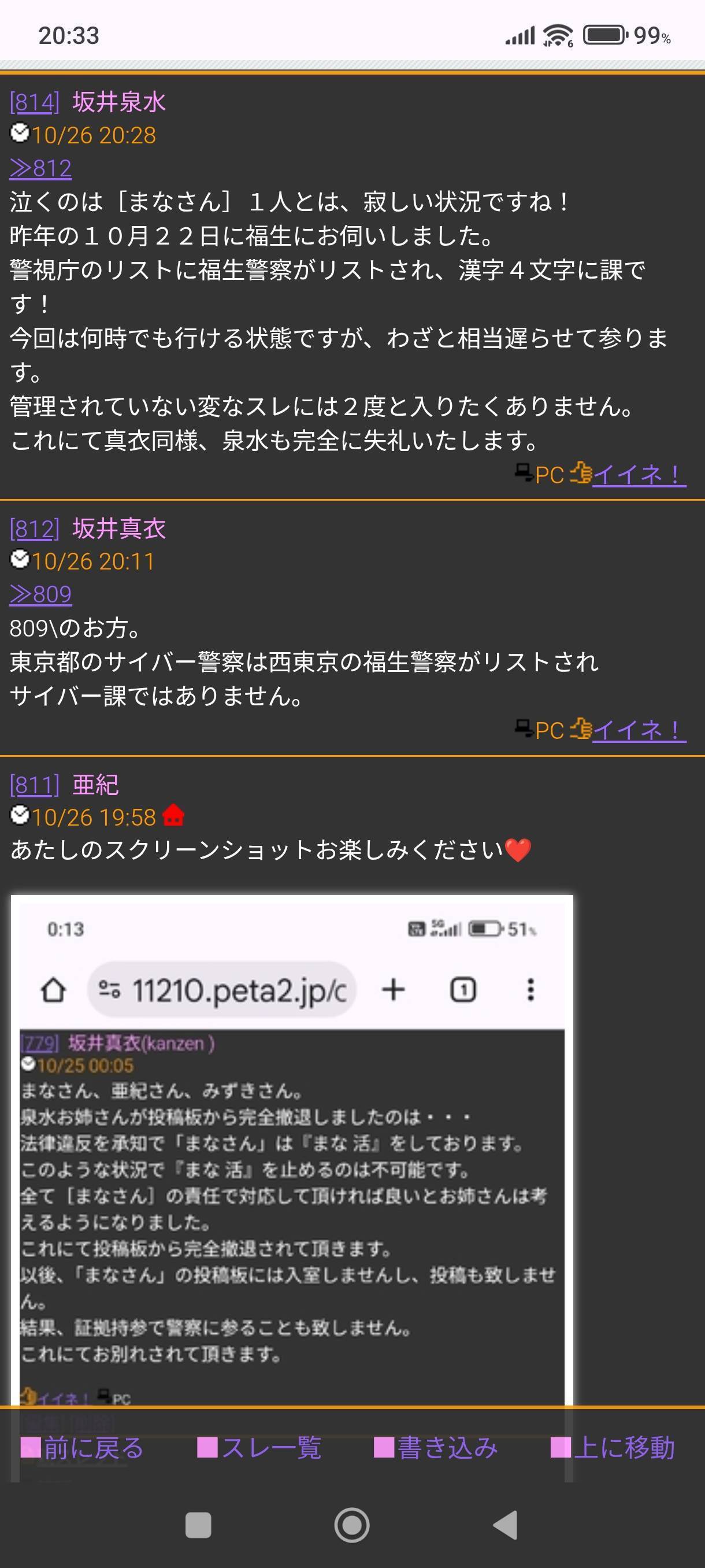The image size is (705, 1568).
Task: Open post number link [811]
Action: [34, 785]
